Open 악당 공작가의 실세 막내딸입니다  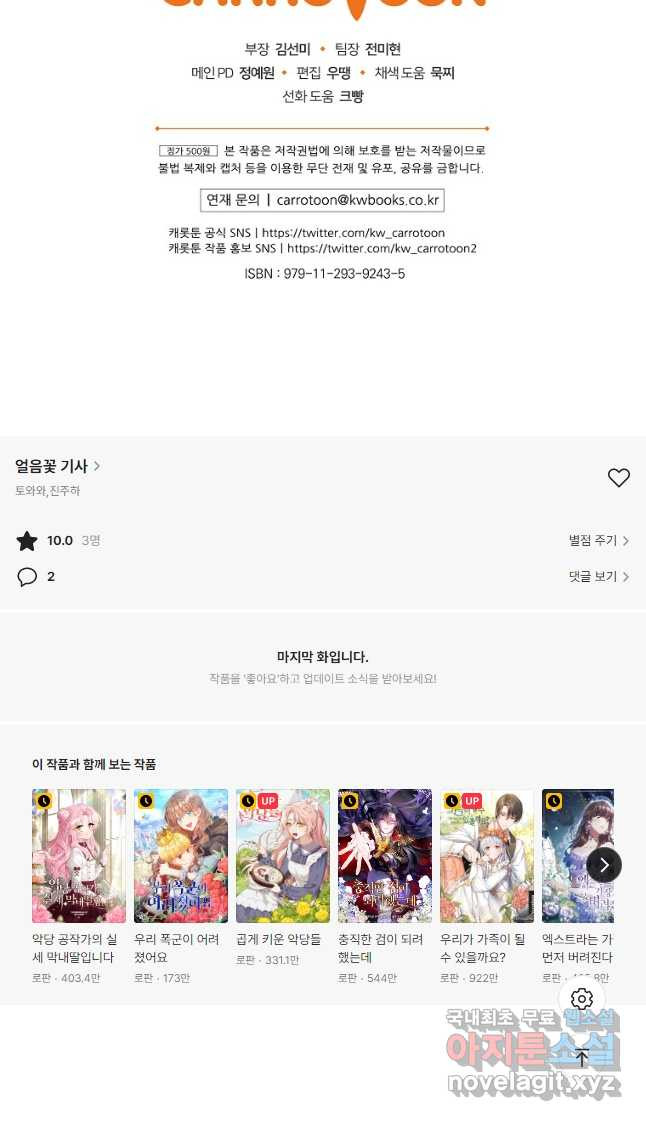pyautogui.click(x=79, y=856)
